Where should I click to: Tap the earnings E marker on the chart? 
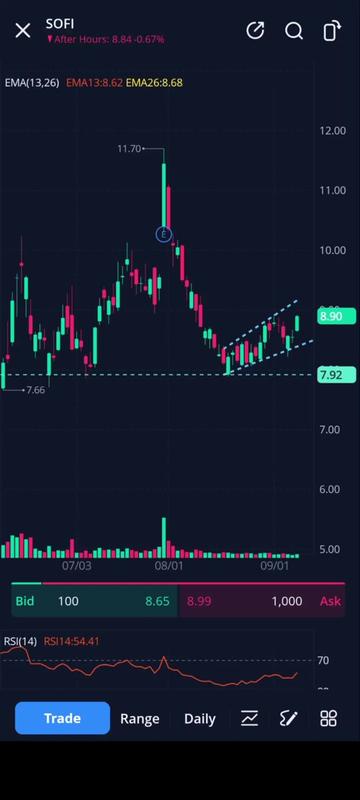pyautogui.click(x=164, y=235)
